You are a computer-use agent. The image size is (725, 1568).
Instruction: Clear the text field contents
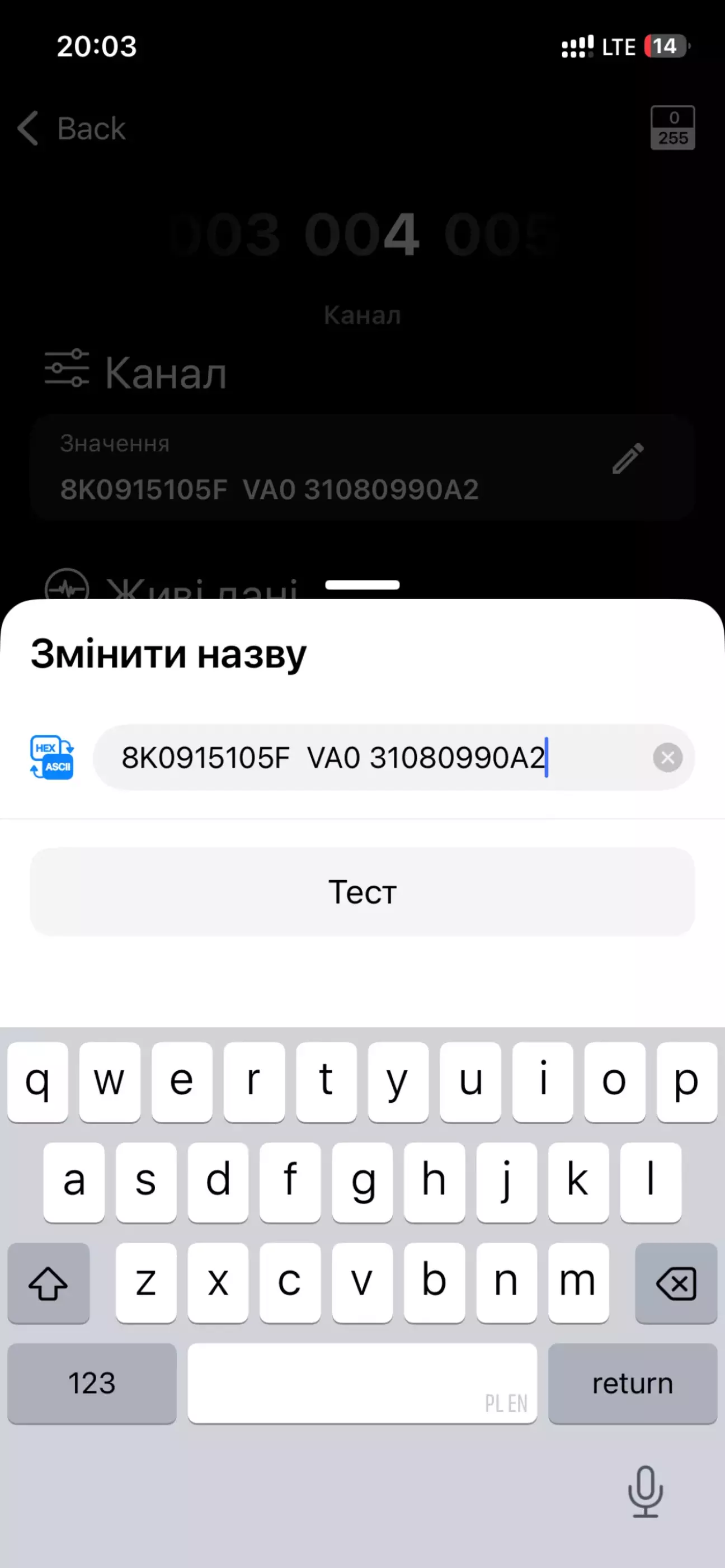[x=667, y=757]
